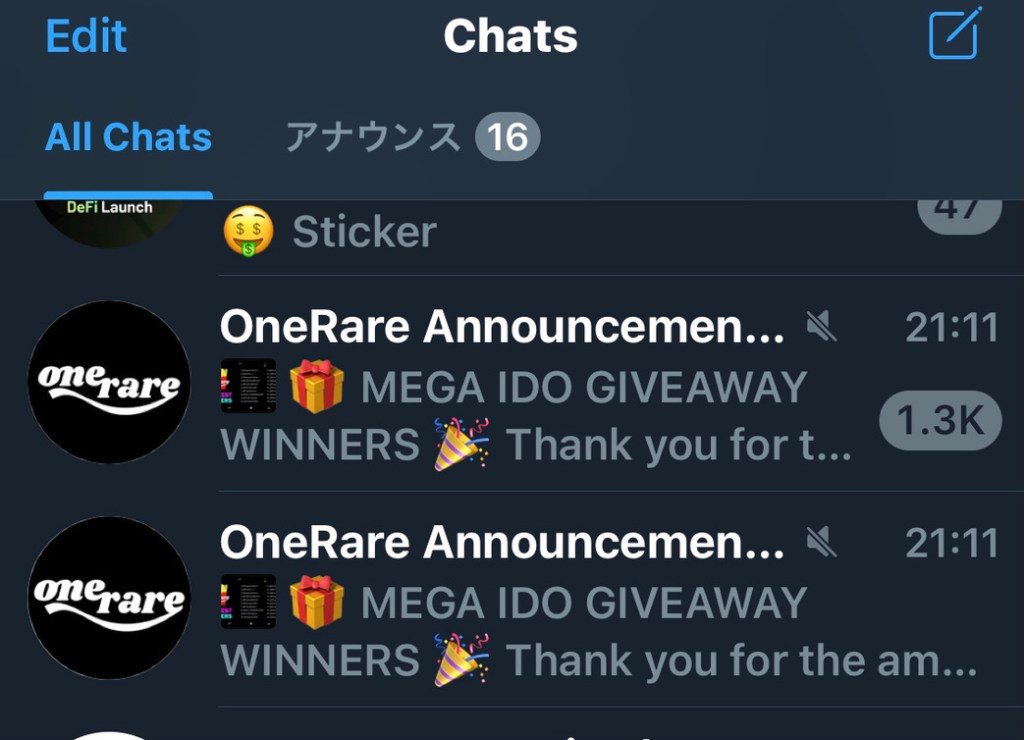Compose a new message
Viewport: 1024px width, 740px height.
[952, 35]
